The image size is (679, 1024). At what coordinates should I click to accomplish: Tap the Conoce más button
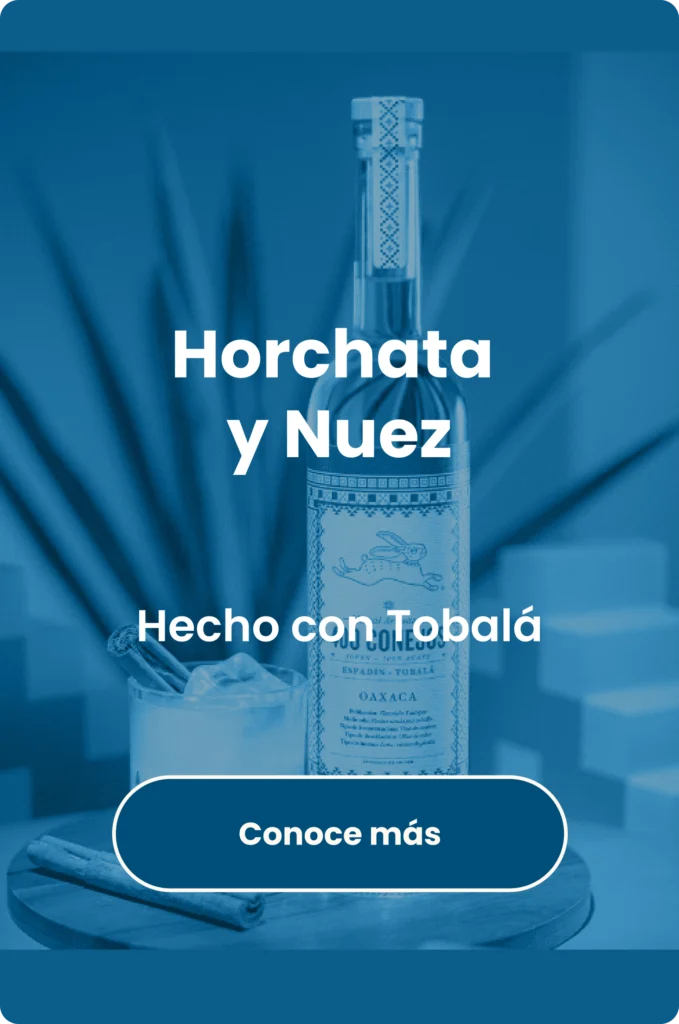340,834
